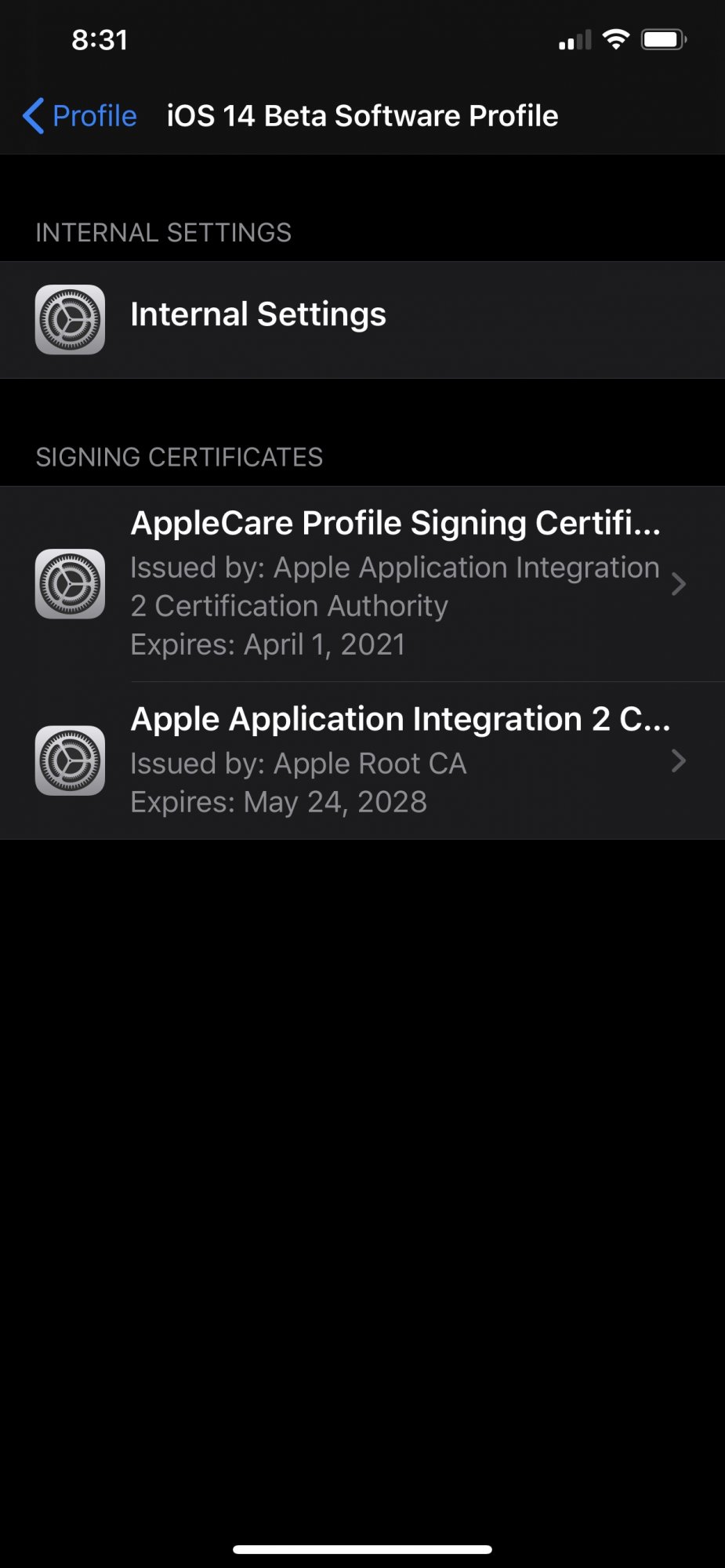
Task: Go back to Profile
Action: pyautogui.click(x=80, y=116)
